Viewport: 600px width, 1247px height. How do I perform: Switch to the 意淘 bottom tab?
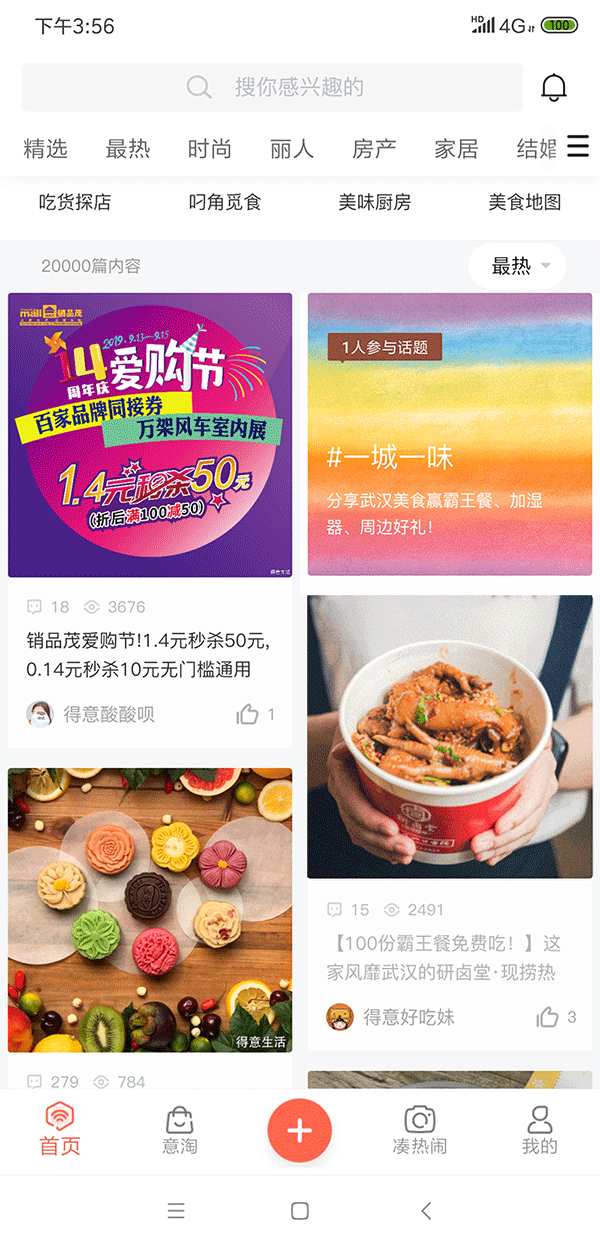pos(180,1130)
